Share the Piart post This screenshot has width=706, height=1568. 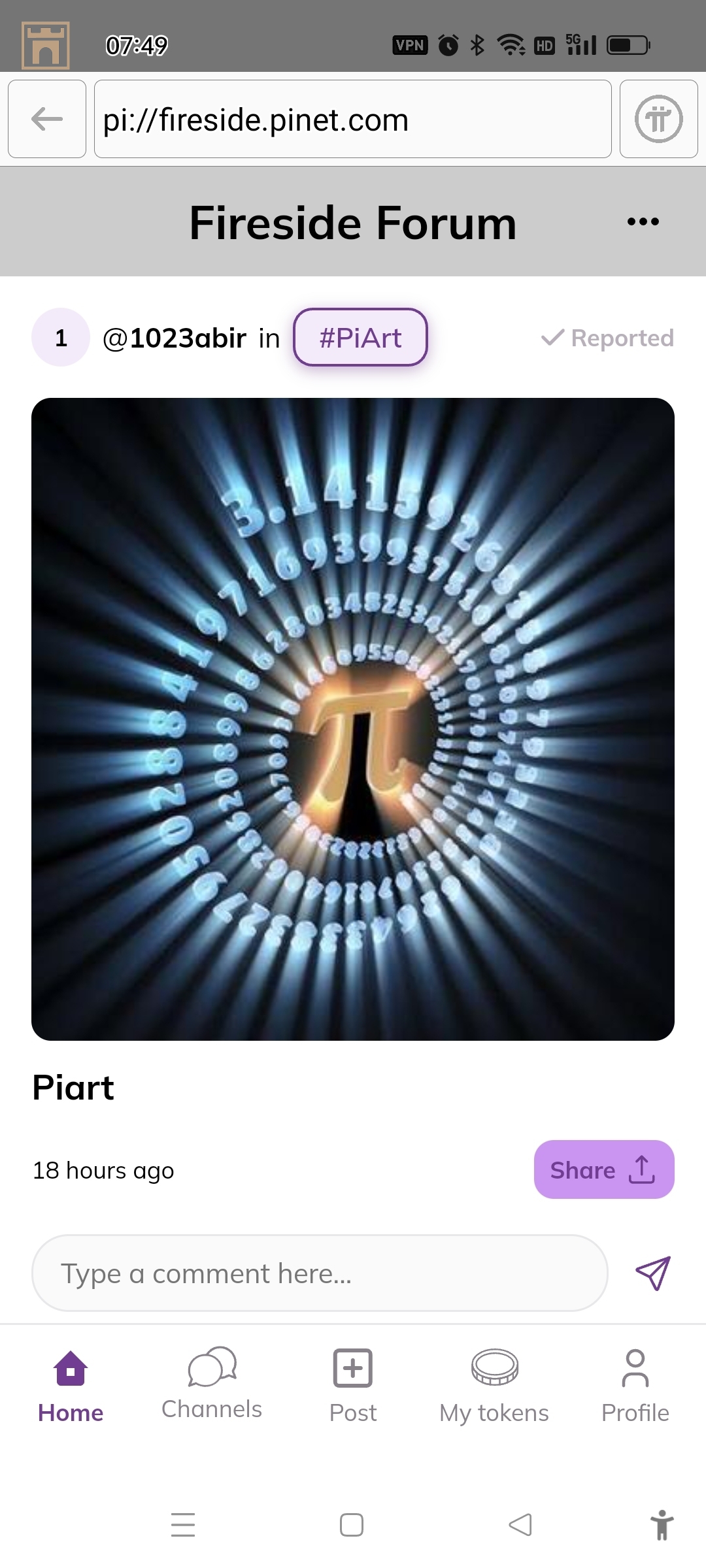pyautogui.click(x=603, y=1169)
